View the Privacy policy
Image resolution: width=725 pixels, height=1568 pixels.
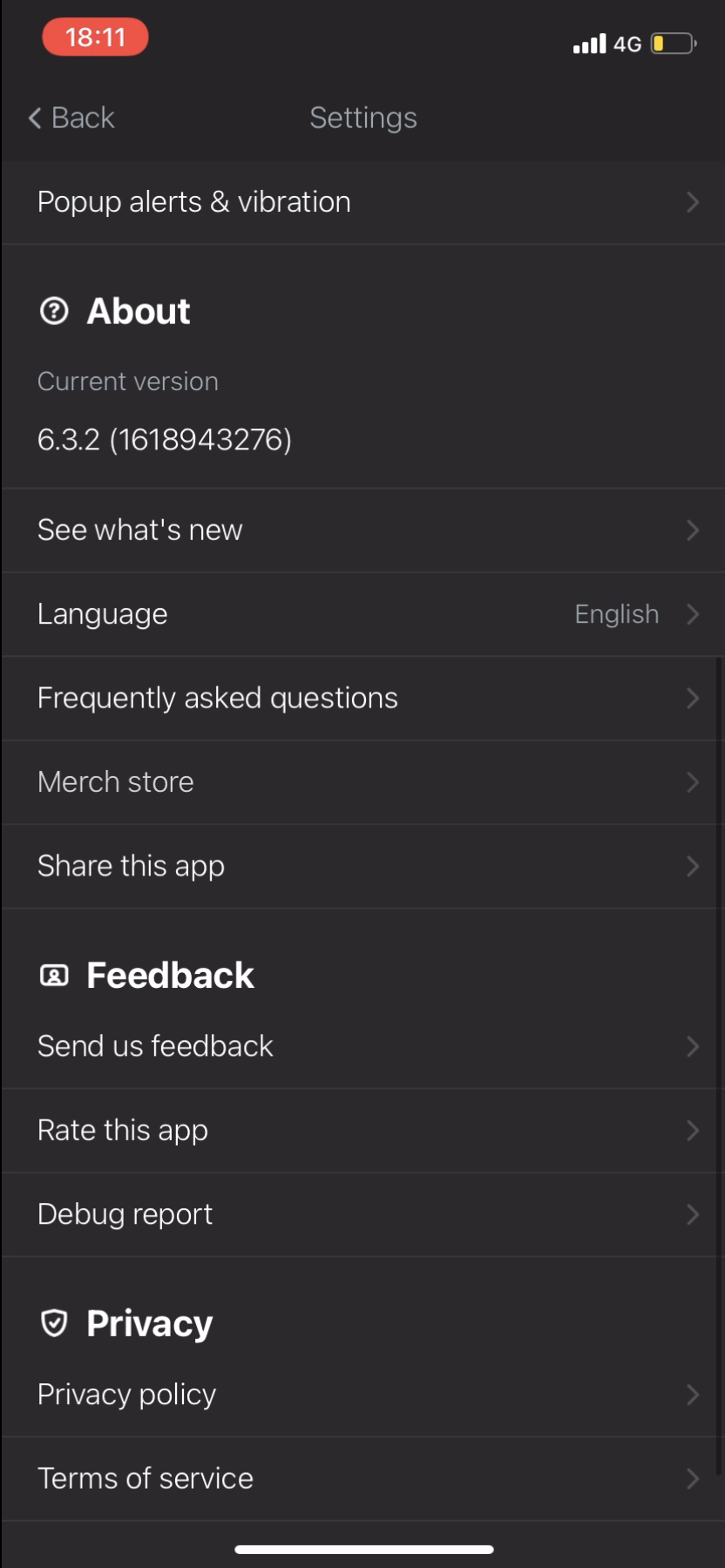click(x=362, y=1395)
